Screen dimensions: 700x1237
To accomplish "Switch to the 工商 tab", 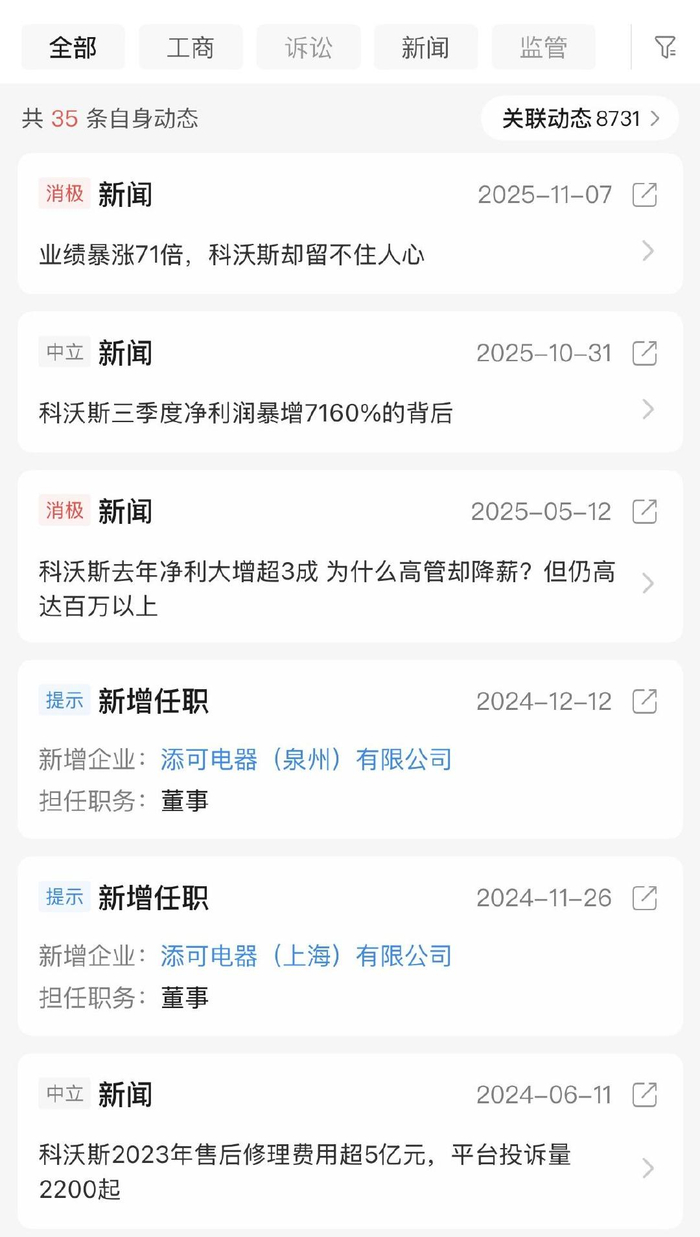I will click(190, 47).
